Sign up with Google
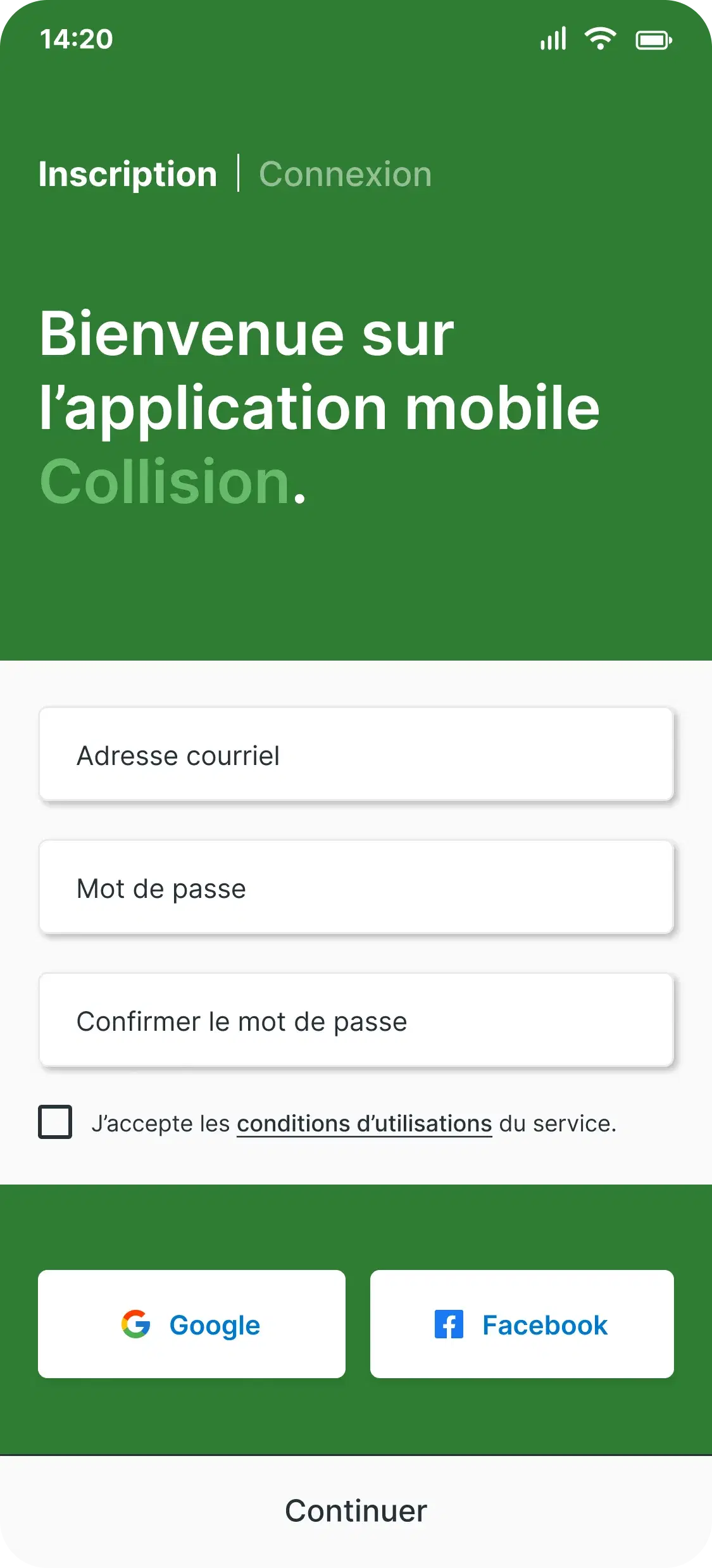This screenshot has height=1568, width=712. click(x=192, y=1324)
